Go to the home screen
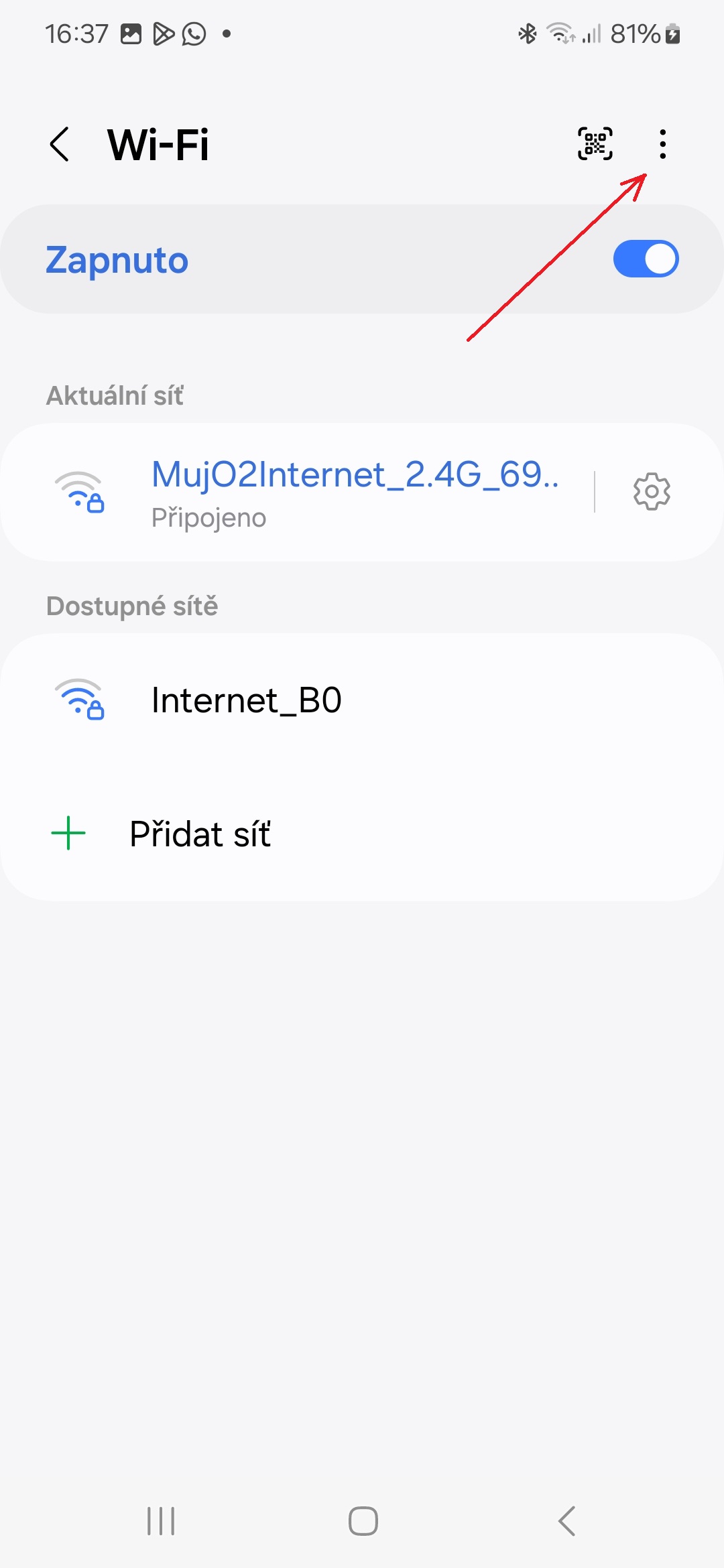The height and width of the screenshot is (1568, 724). point(363,1520)
